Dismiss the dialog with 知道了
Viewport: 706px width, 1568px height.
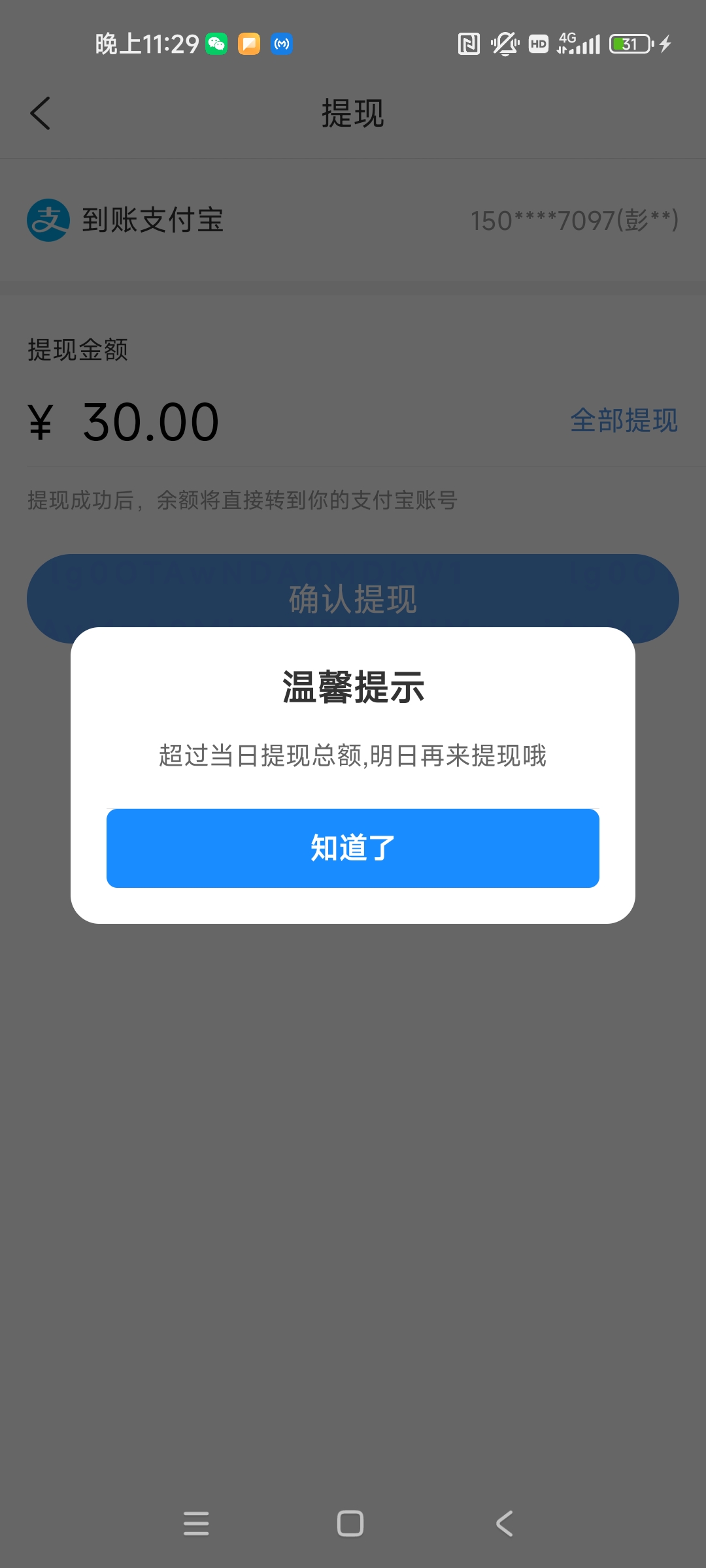(x=353, y=848)
